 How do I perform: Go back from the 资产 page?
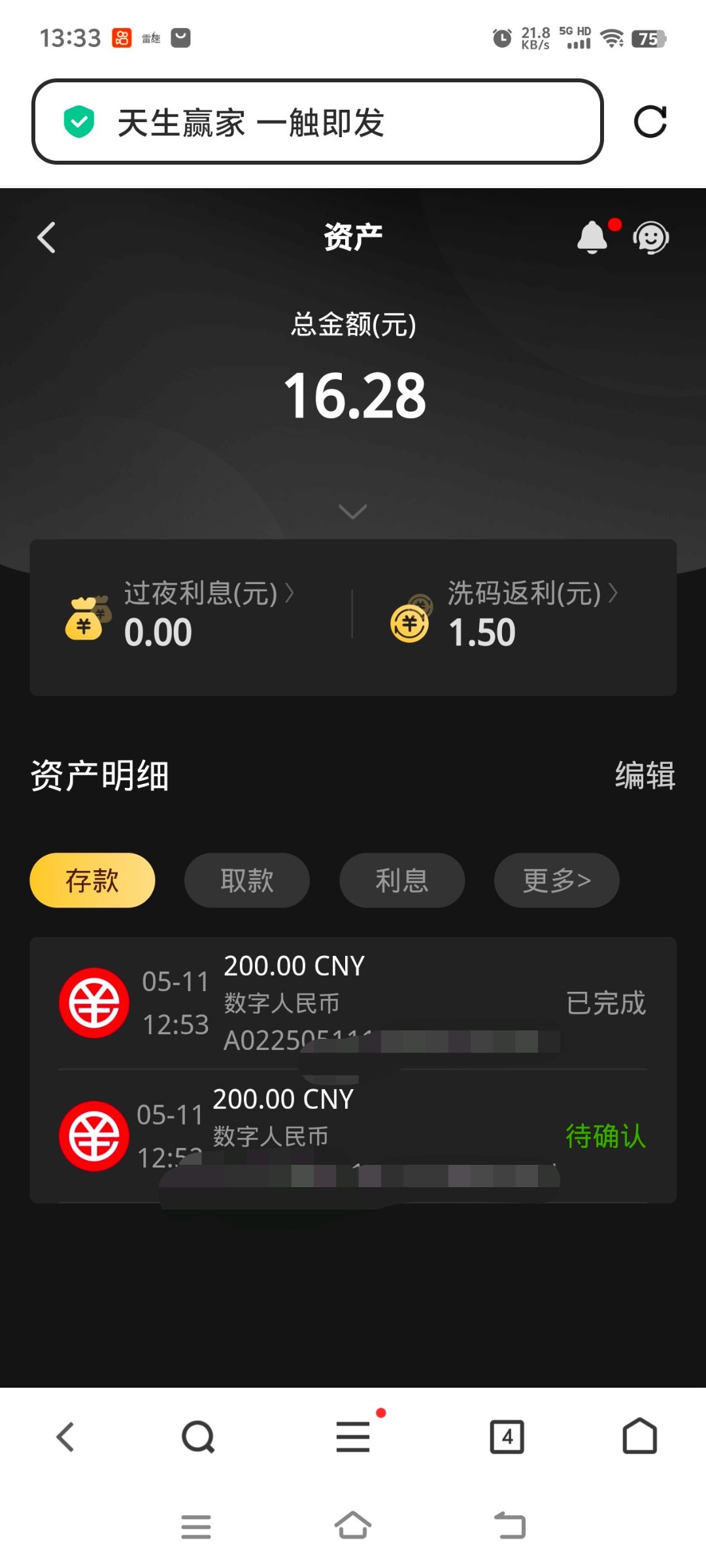pyautogui.click(x=46, y=237)
